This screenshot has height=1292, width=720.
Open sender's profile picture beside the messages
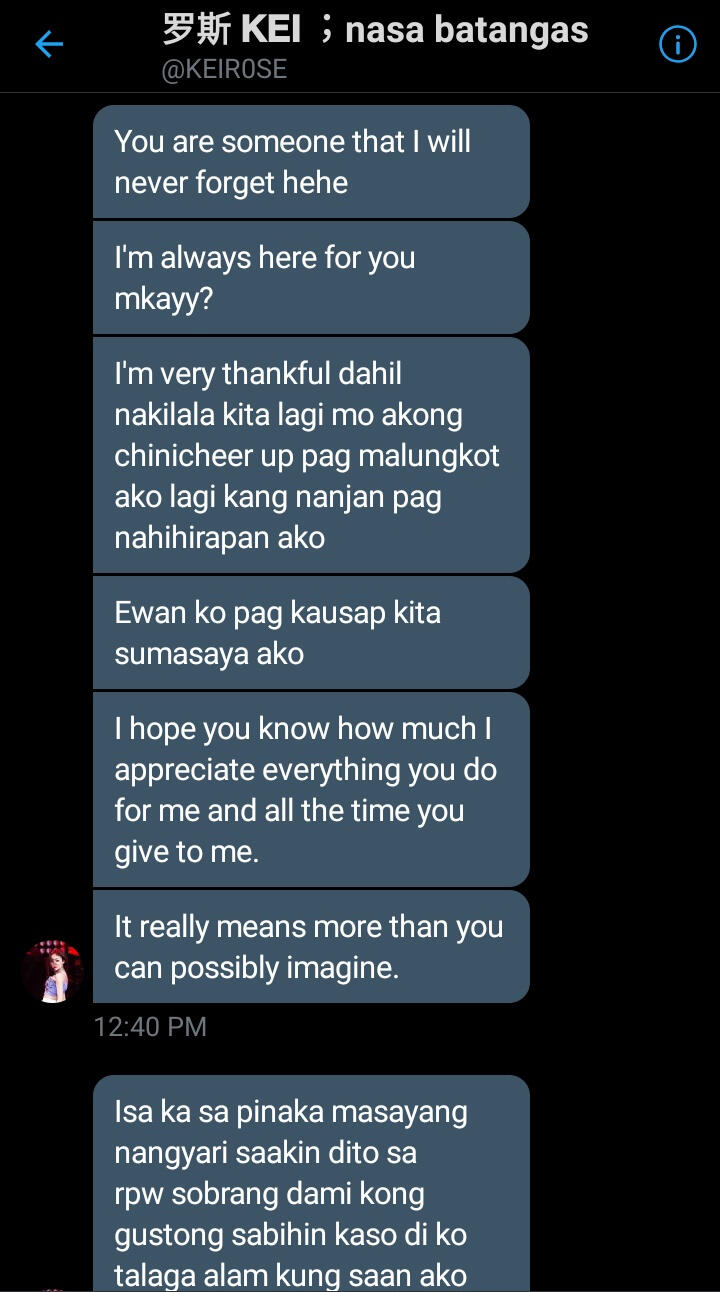[x=52, y=971]
